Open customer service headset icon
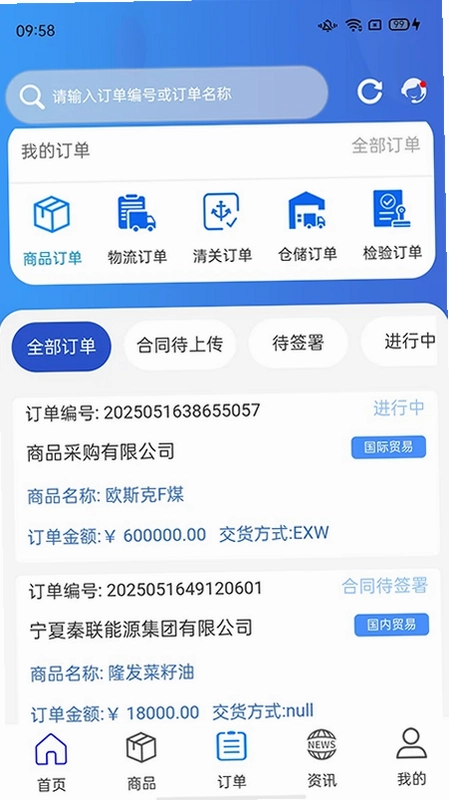The height and width of the screenshot is (800, 449). pyautogui.click(x=414, y=92)
